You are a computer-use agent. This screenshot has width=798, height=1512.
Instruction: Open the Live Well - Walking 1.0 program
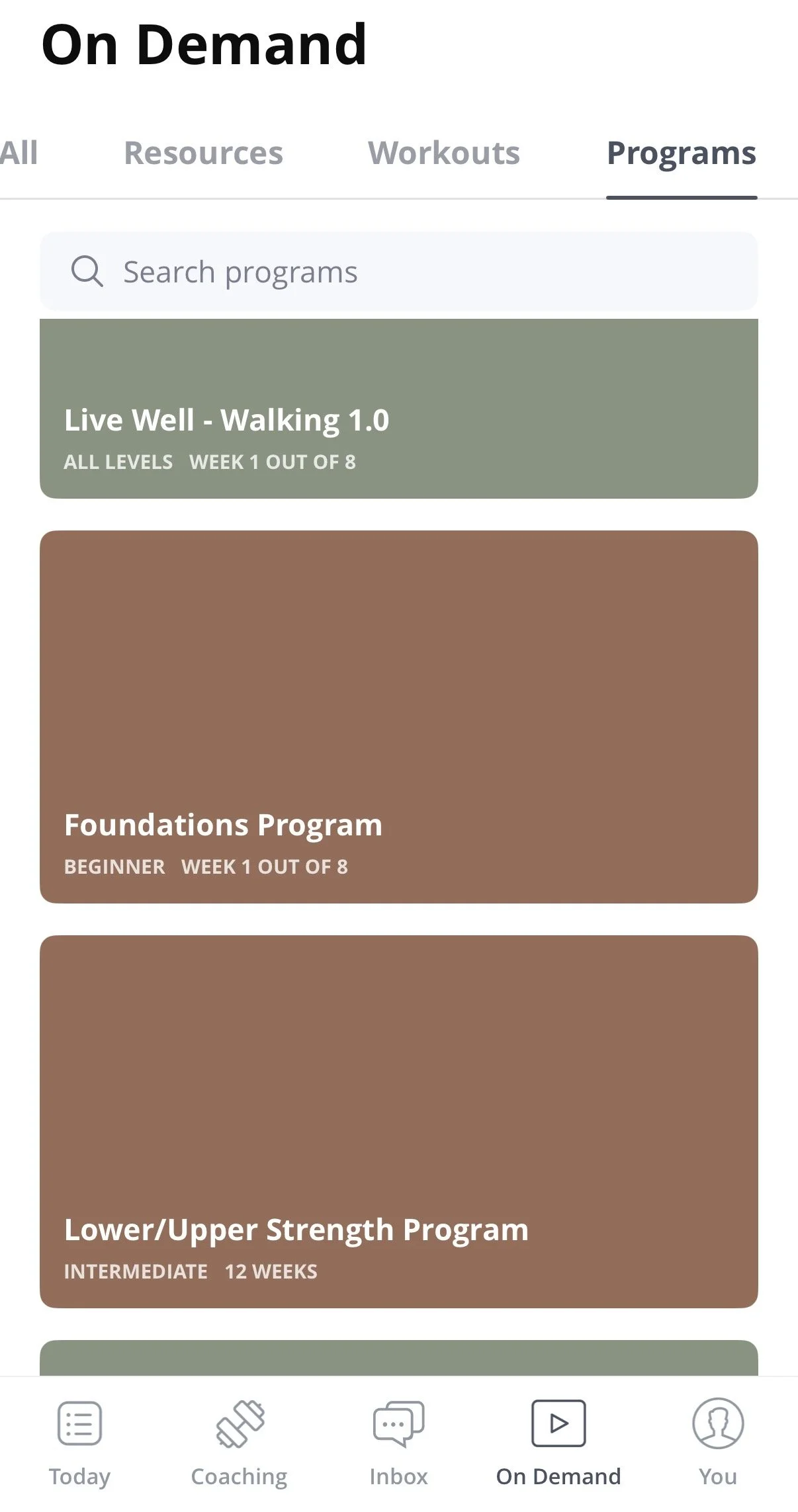click(x=399, y=409)
